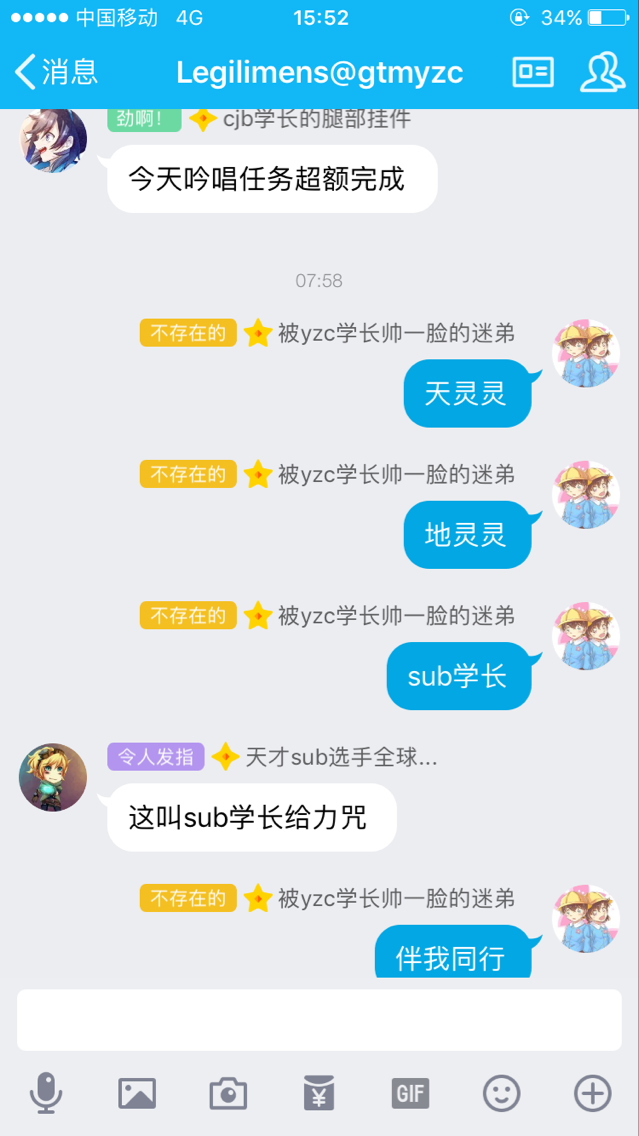Send a red packet
Viewport: 639px width, 1136px height.
319,1093
